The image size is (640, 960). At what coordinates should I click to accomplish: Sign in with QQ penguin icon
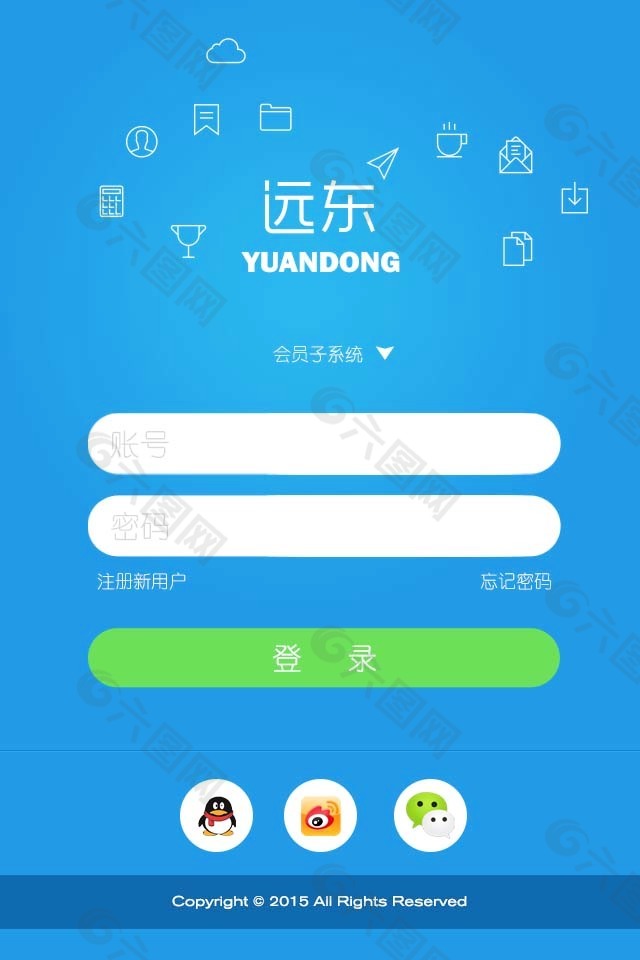click(216, 816)
